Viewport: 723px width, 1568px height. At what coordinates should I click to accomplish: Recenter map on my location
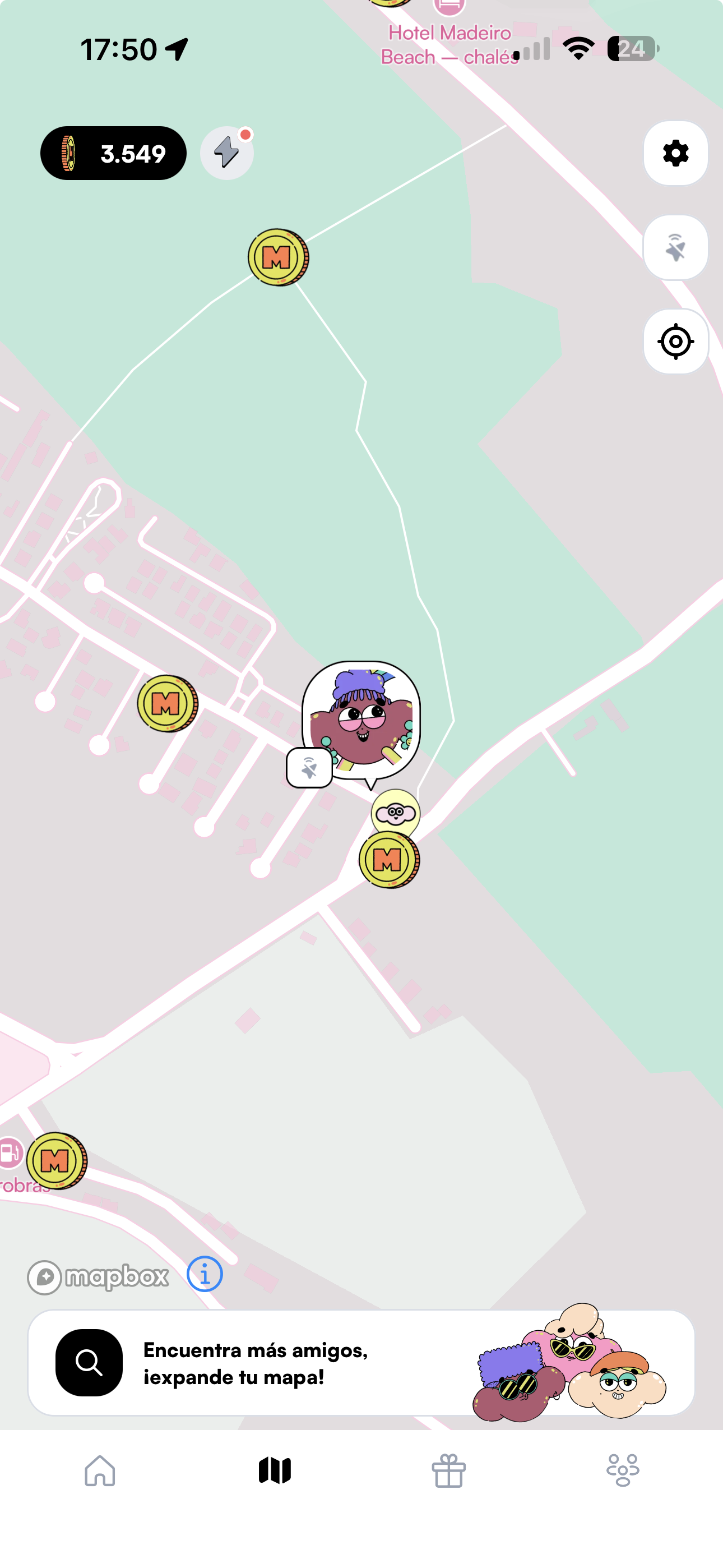(x=675, y=342)
